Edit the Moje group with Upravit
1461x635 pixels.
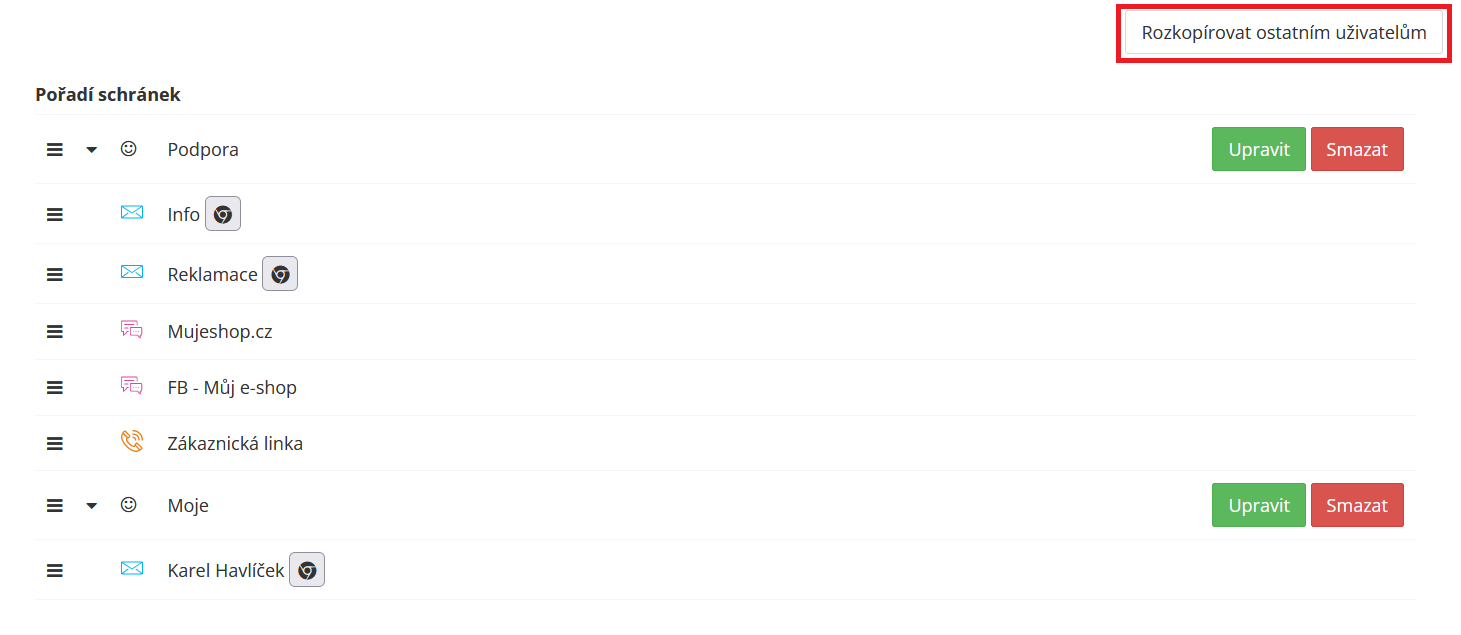click(x=1258, y=505)
